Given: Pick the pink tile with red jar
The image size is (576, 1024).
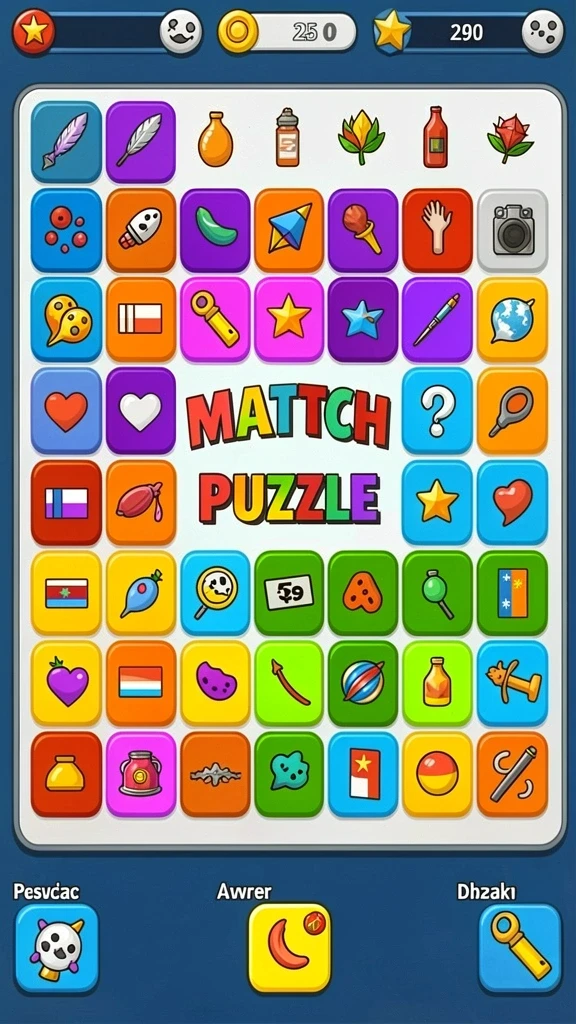Looking at the screenshot, I should (140, 774).
